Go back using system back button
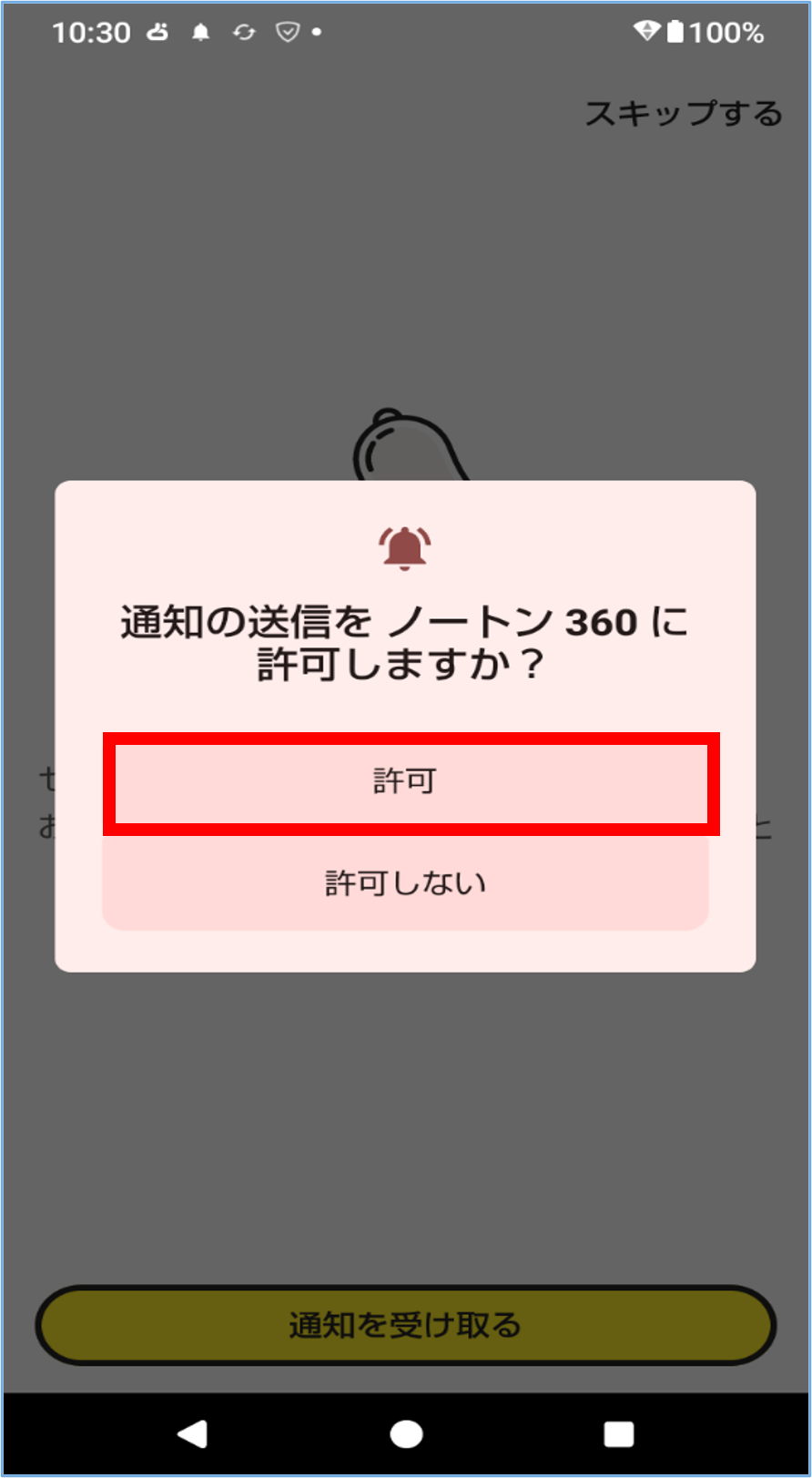Viewport: 812px width, 1478px height. [x=192, y=1434]
